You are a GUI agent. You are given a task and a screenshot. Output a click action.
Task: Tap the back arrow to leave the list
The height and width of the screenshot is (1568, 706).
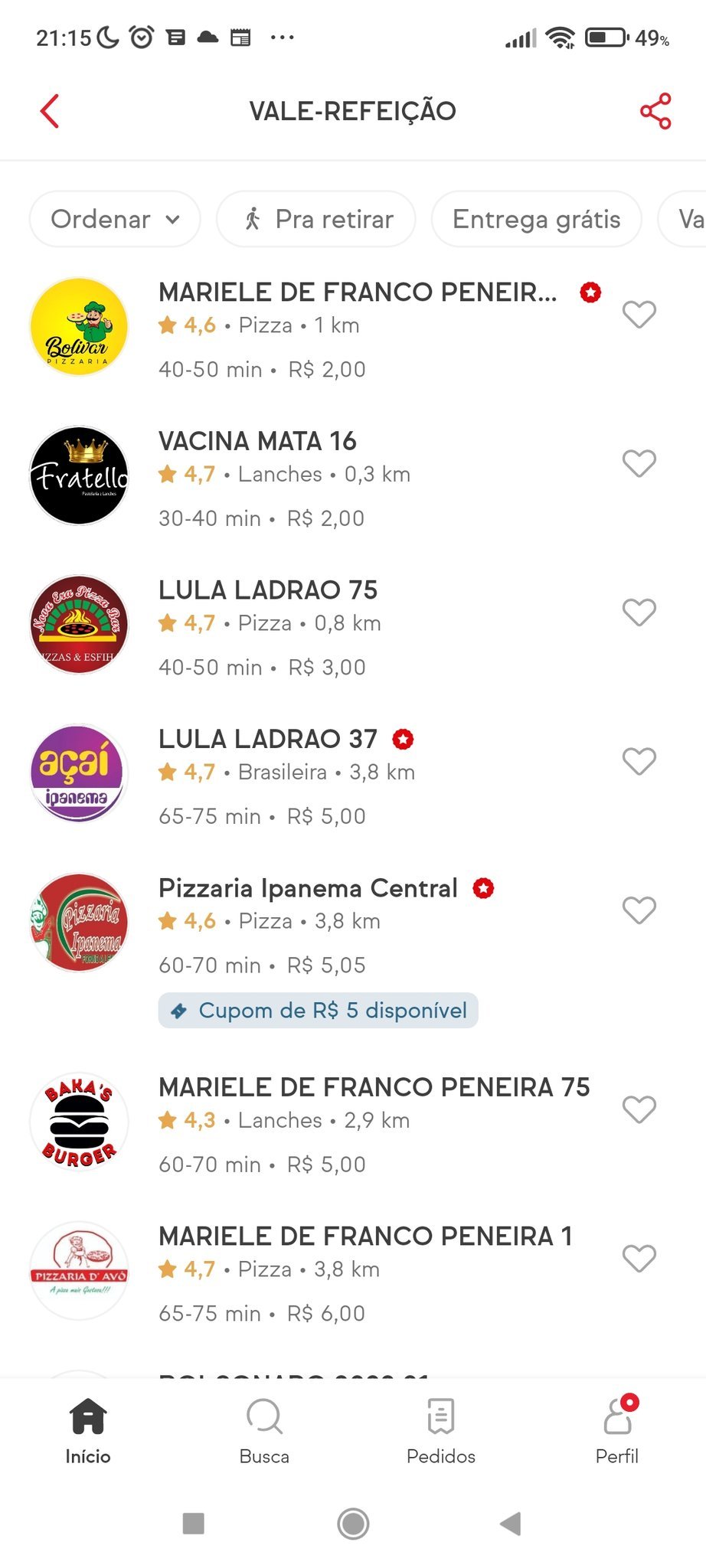[48, 110]
